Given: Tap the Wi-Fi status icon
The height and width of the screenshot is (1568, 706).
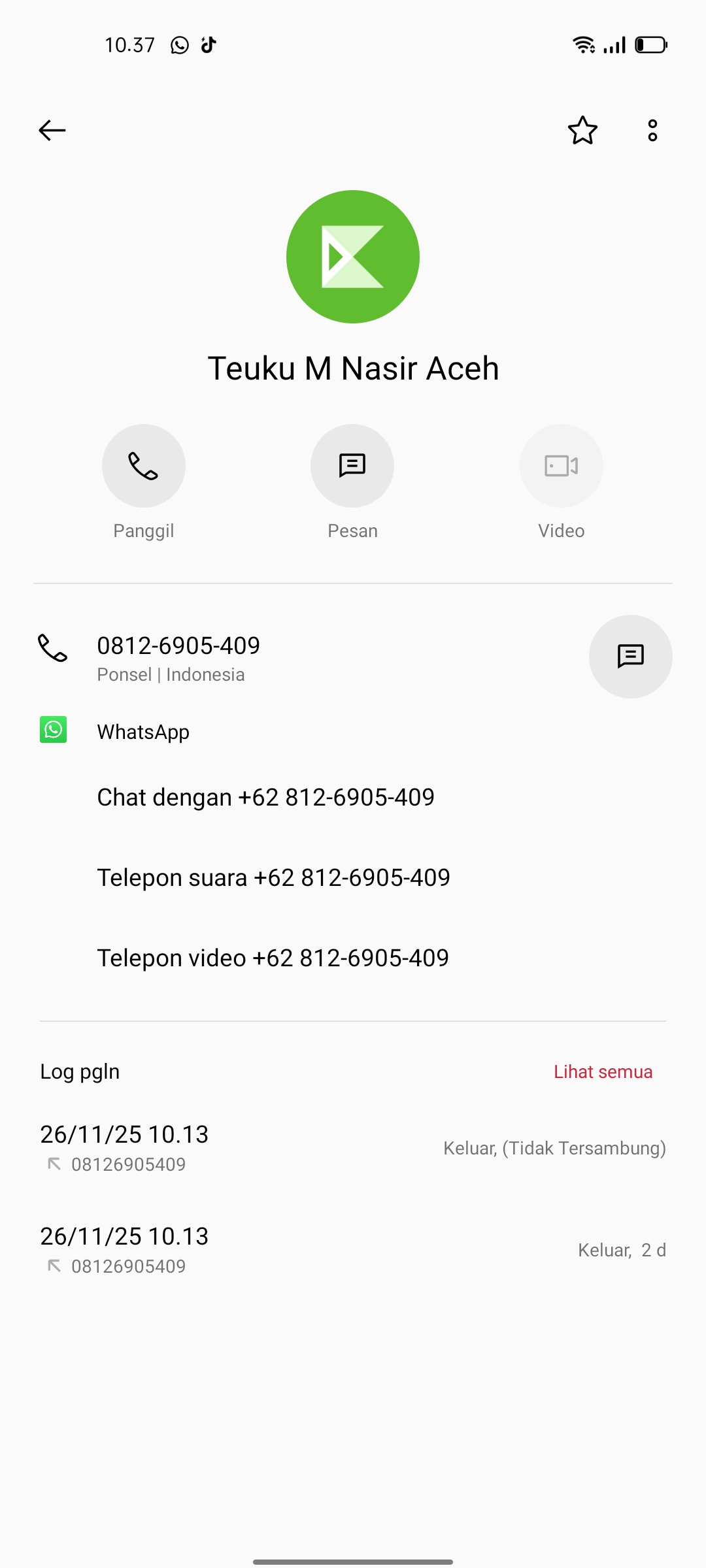Looking at the screenshot, I should 584,44.
